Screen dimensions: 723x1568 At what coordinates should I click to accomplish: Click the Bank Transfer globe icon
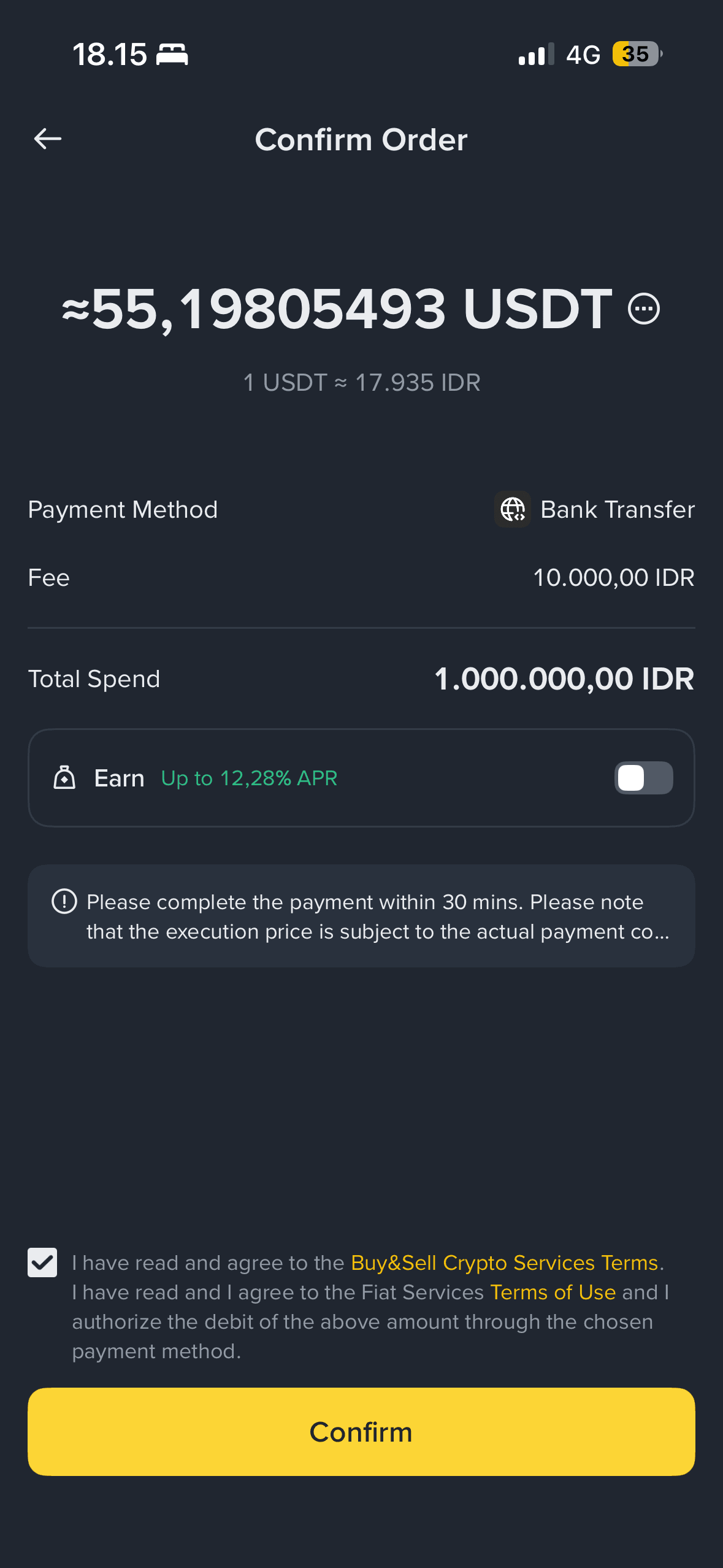pyautogui.click(x=513, y=509)
